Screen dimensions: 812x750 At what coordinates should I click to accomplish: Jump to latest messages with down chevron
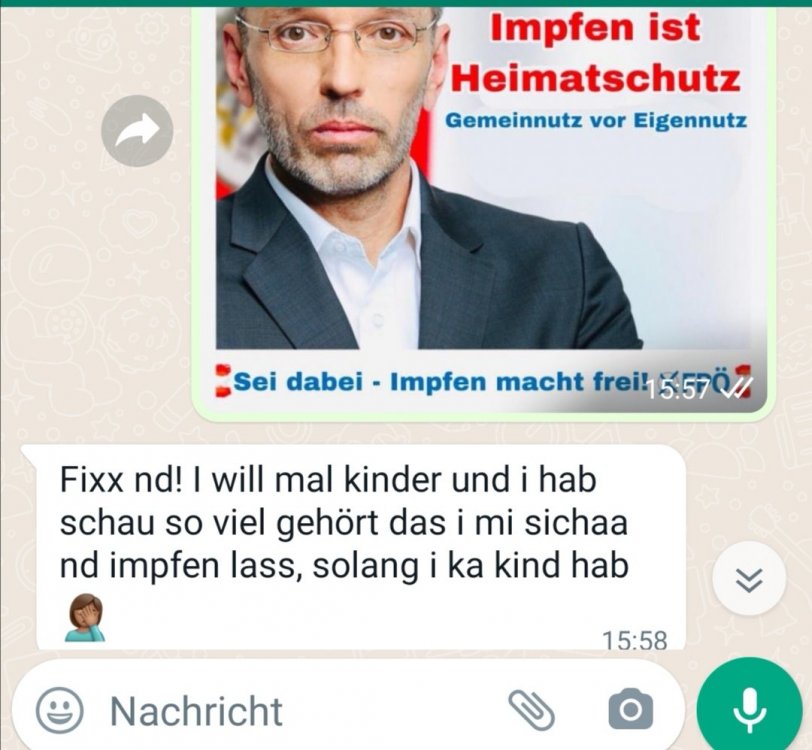748,578
